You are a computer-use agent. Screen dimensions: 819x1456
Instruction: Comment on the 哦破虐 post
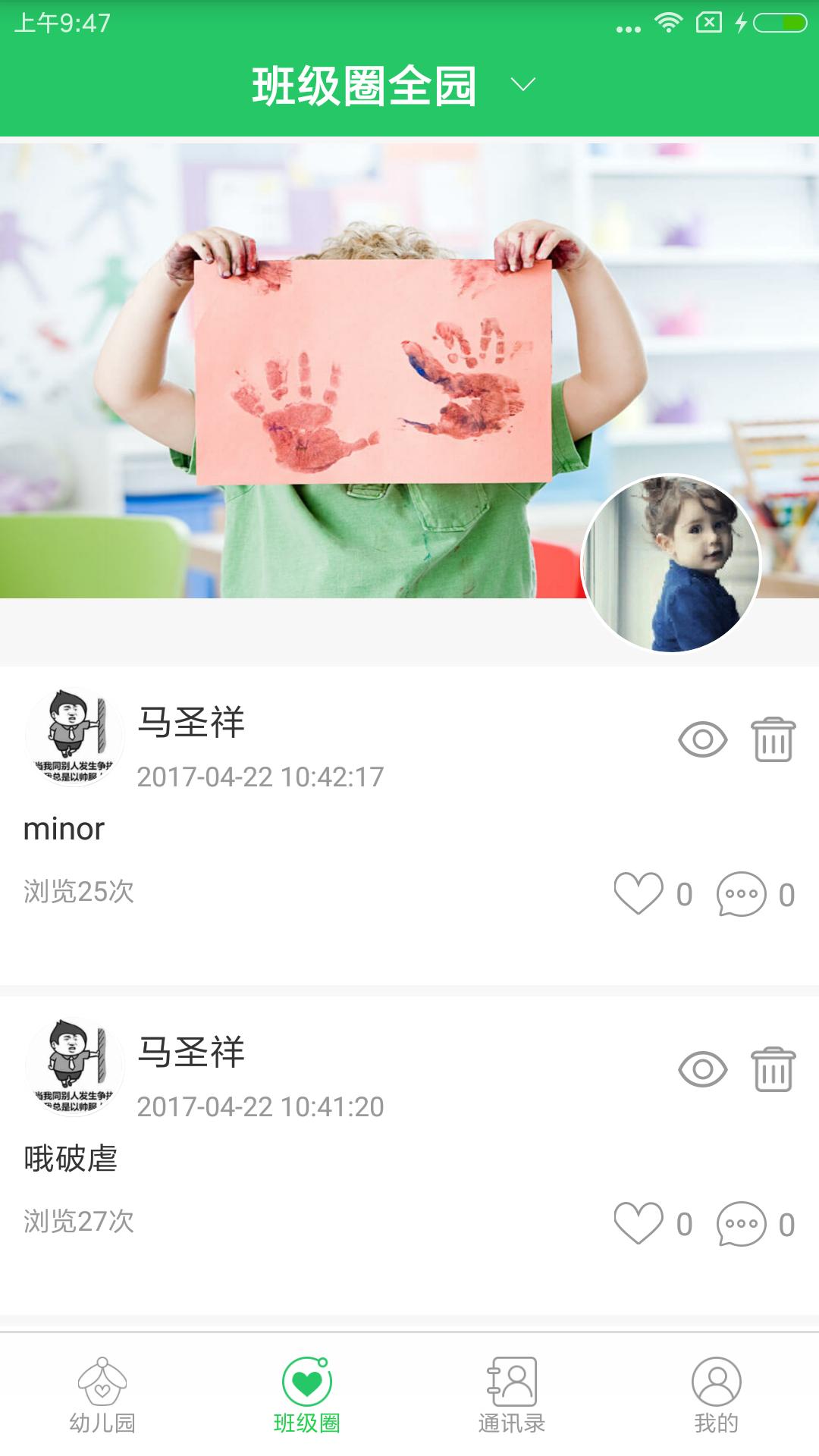pos(741,1224)
